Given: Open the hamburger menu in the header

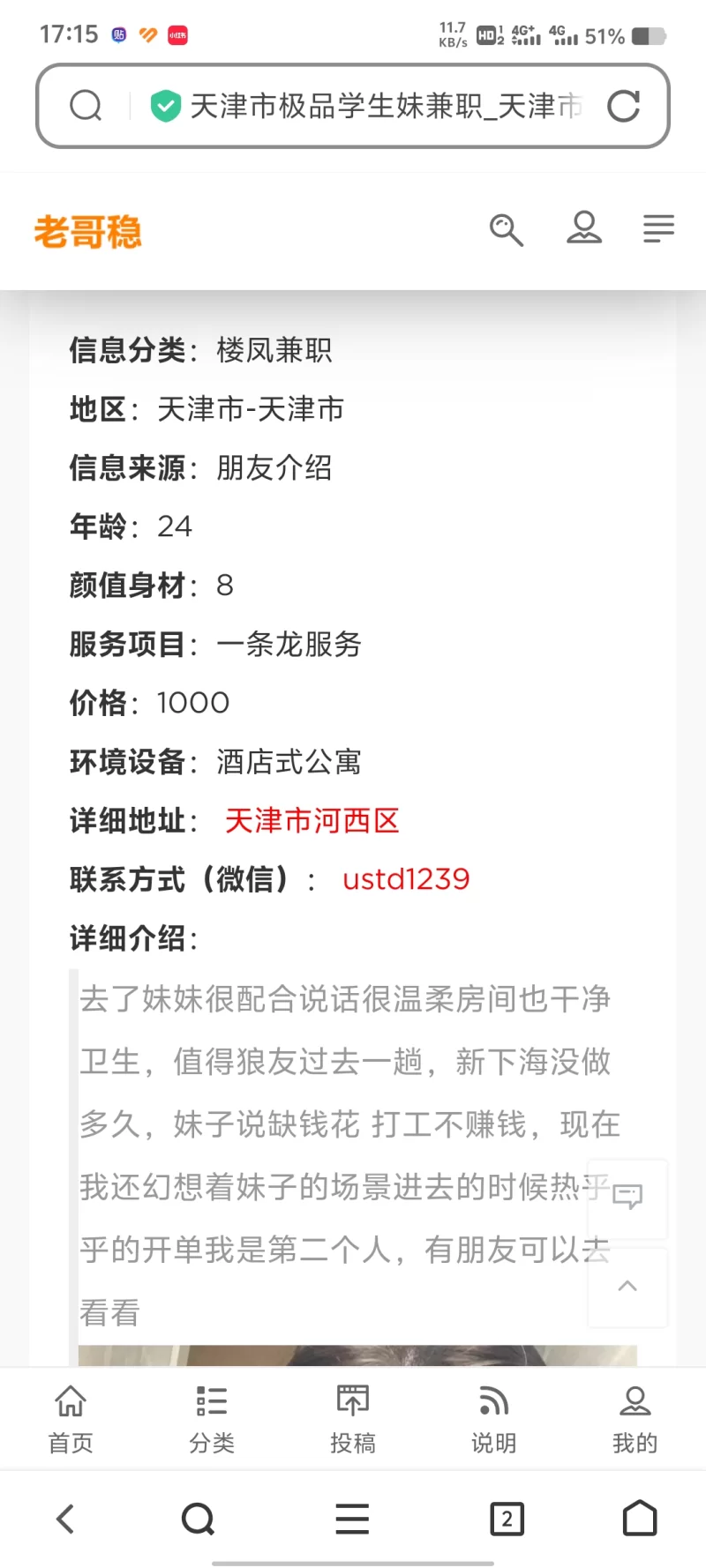Looking at the screenshot, I should pyautogui.click(x=658, y=228).
